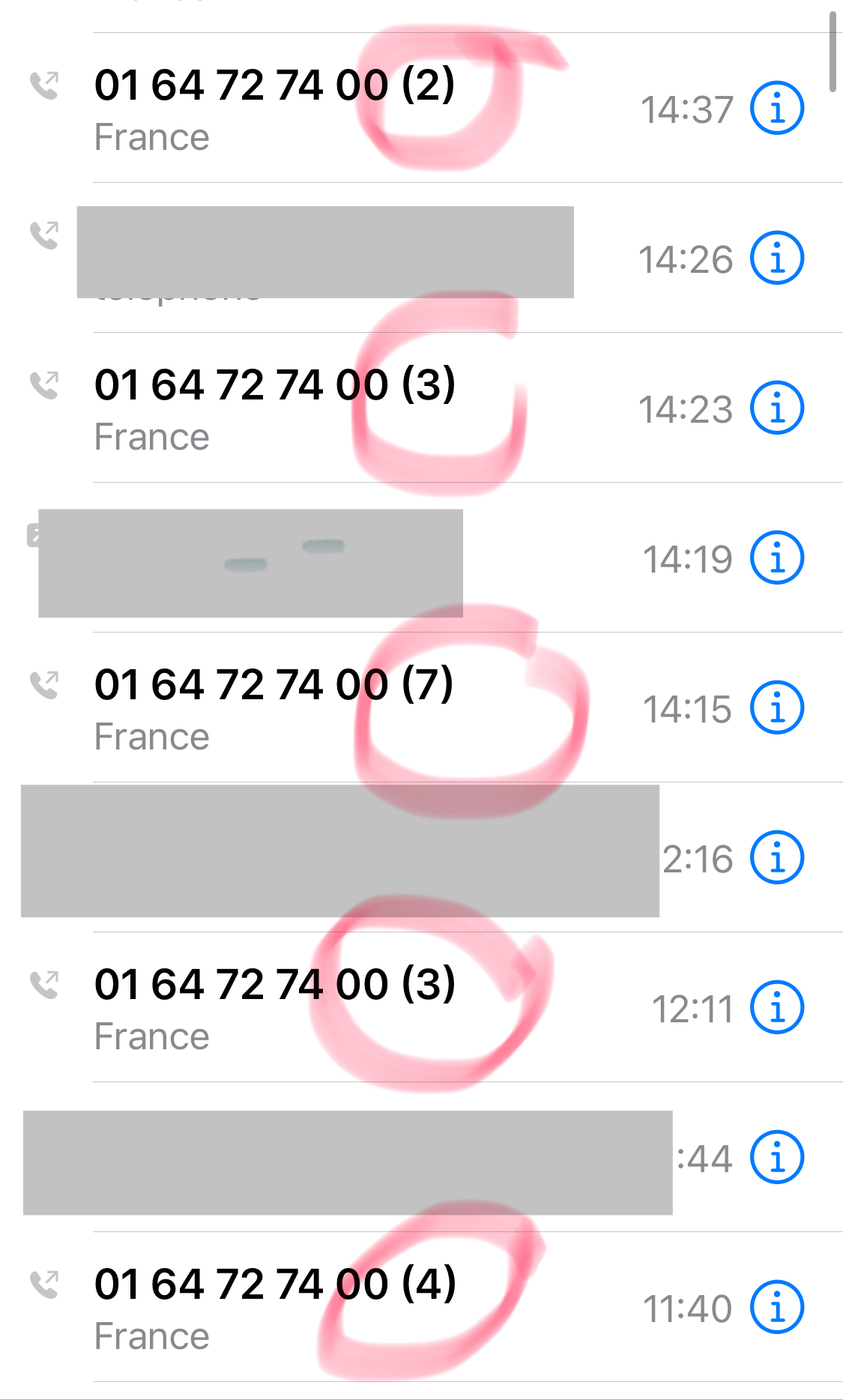The height and width of the screenshot is (1400, 843).
Task: View details of the 14:26 call
Action: coord(777,258)
